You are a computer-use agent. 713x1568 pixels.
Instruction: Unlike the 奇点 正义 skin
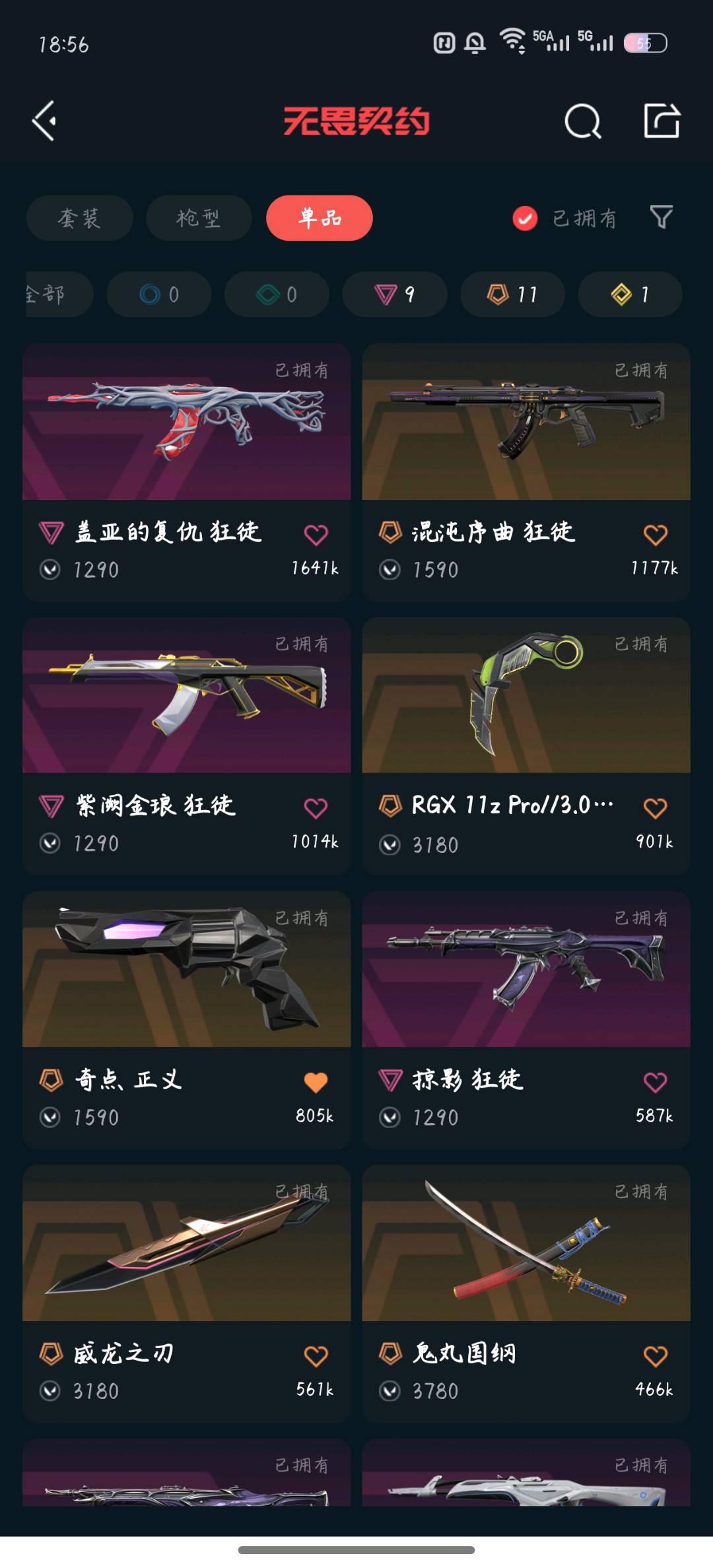click(316, 1082)
